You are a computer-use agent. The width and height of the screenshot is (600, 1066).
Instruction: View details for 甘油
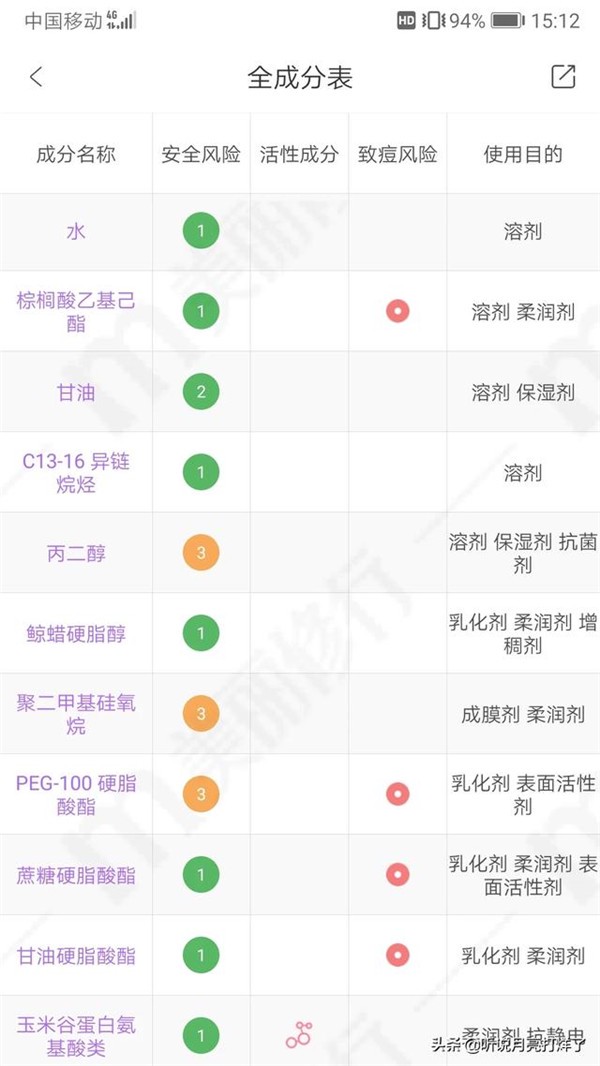pos(76,392)
